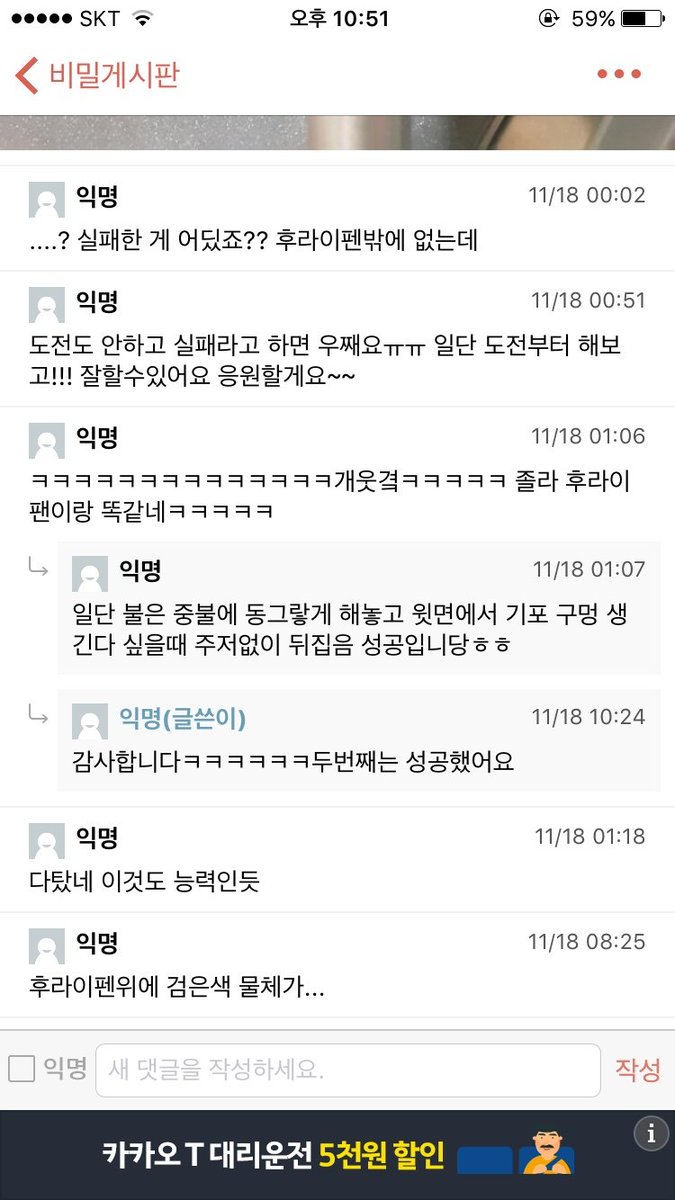The height and width of the screenshot is (1200, 675).
Task: Open the three-dot overflow menu
Action: coord(618,75)
